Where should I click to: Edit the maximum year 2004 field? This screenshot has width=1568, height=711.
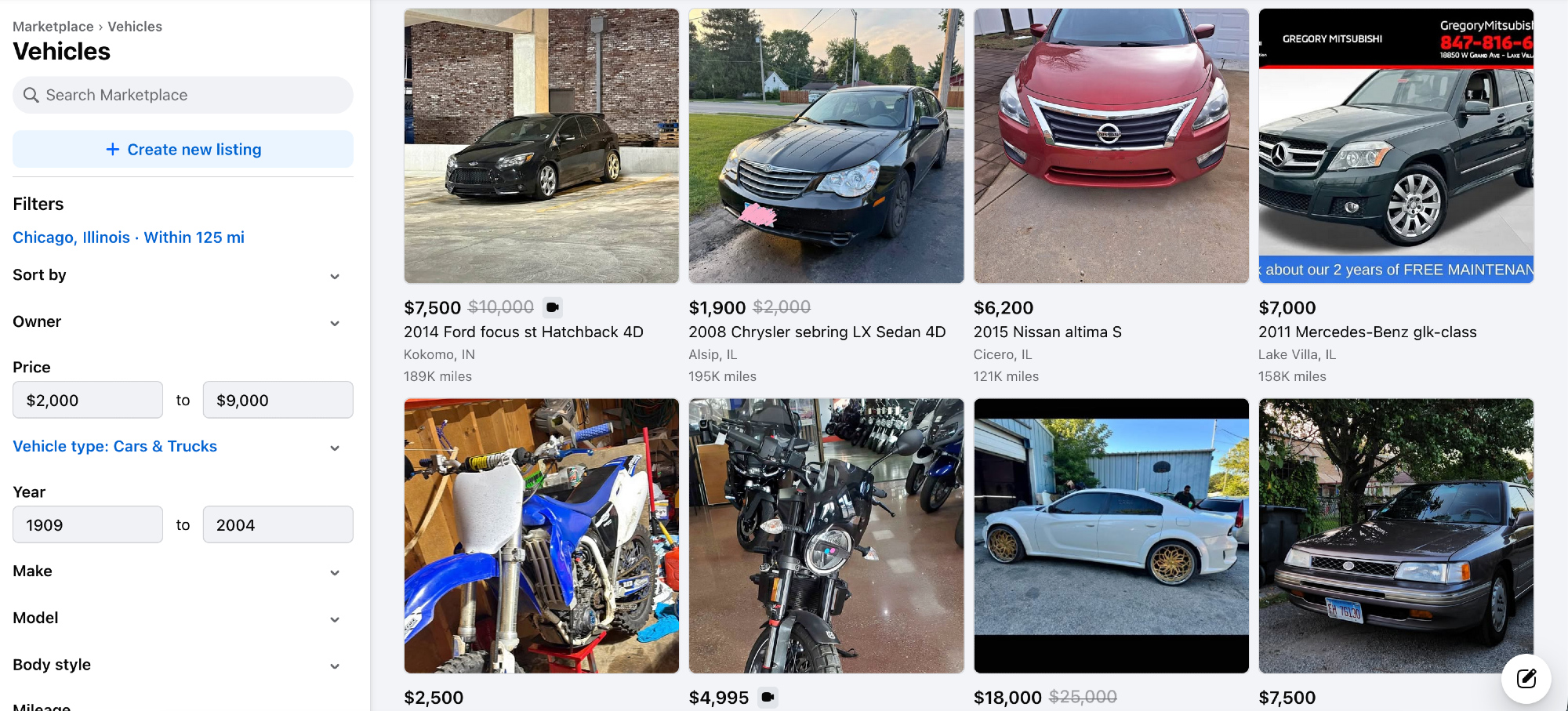(278, 524)
